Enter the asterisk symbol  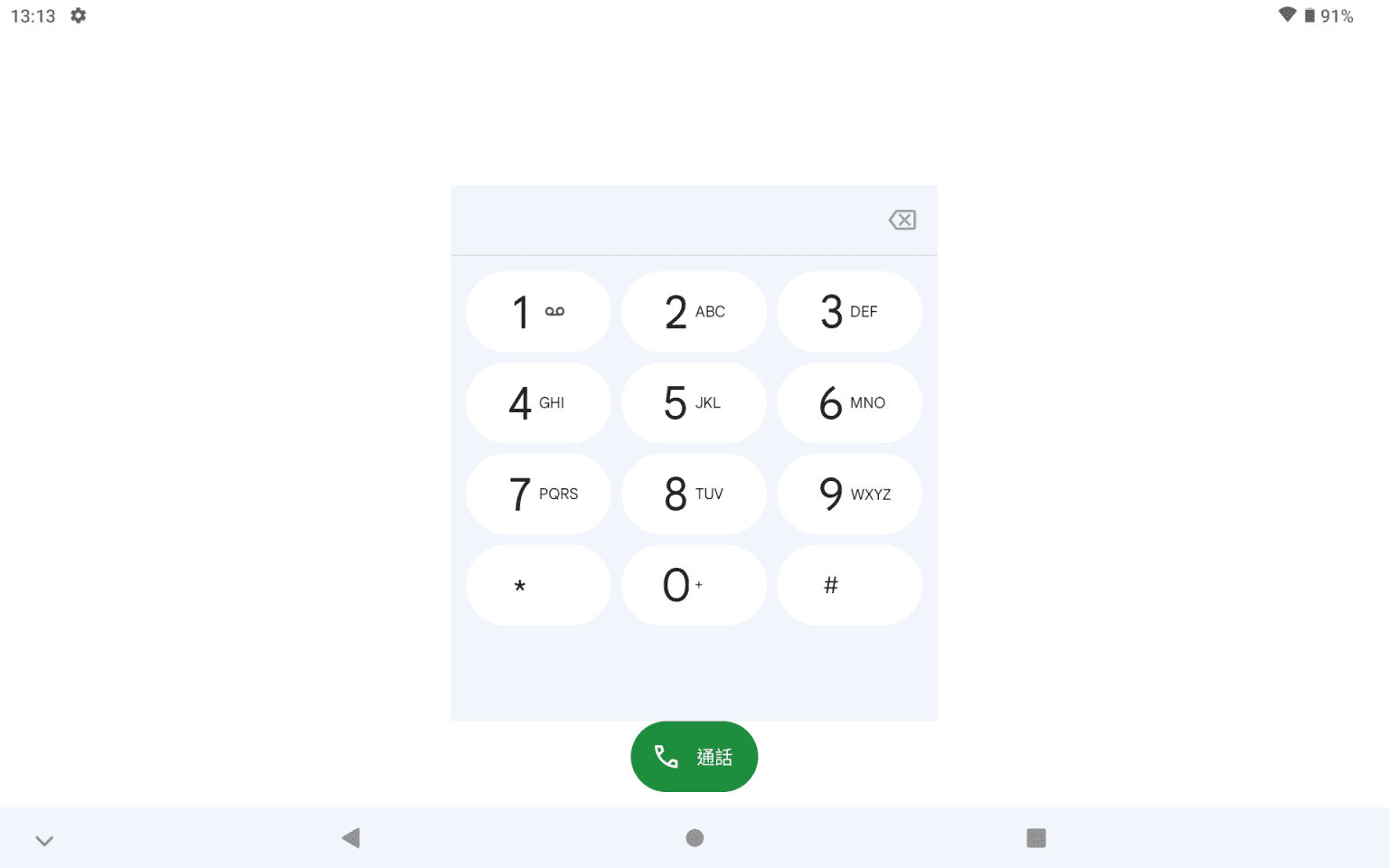538,586
